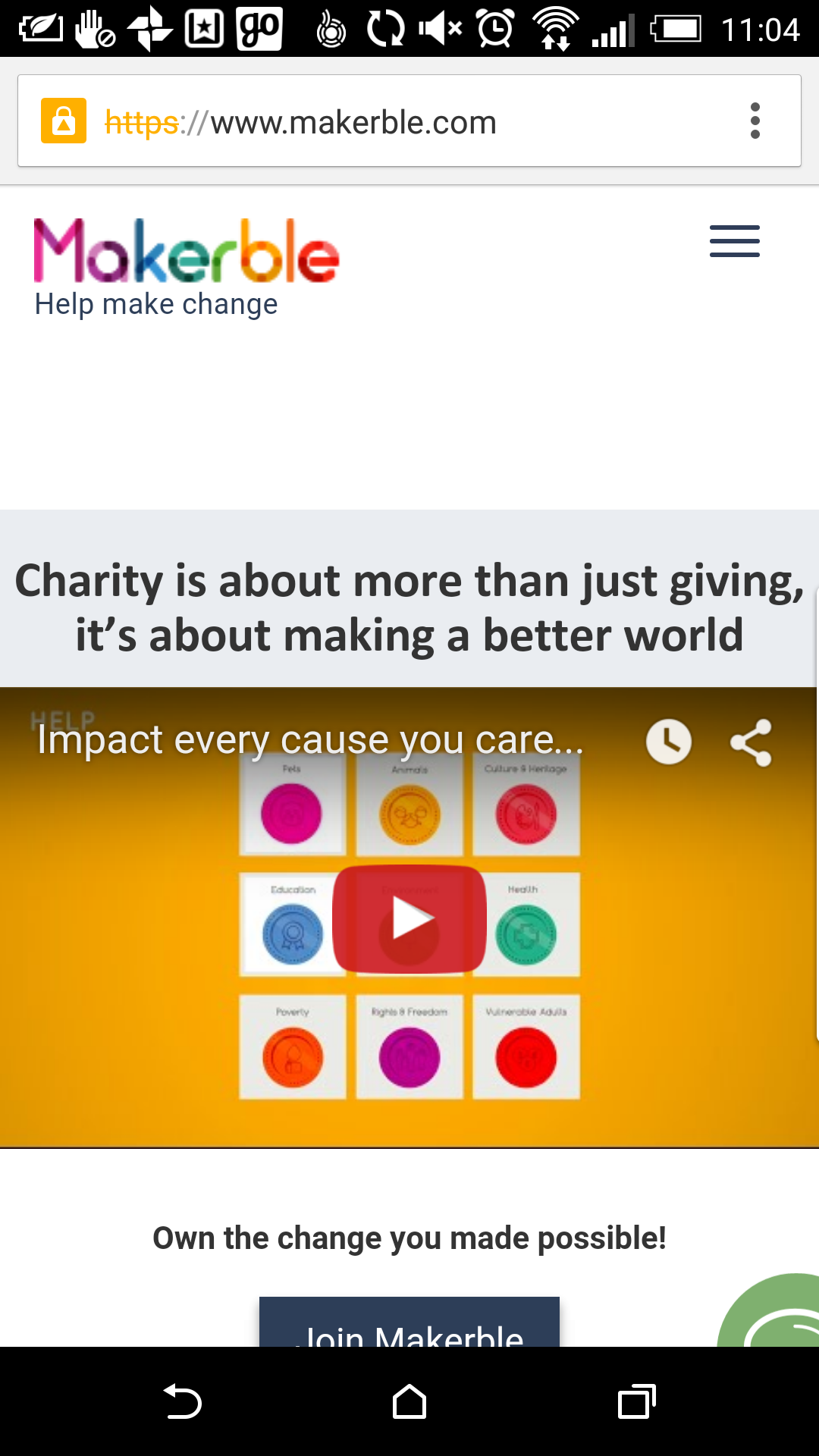
Task: Open the browser overflow menu
Action: click(755, 121)
